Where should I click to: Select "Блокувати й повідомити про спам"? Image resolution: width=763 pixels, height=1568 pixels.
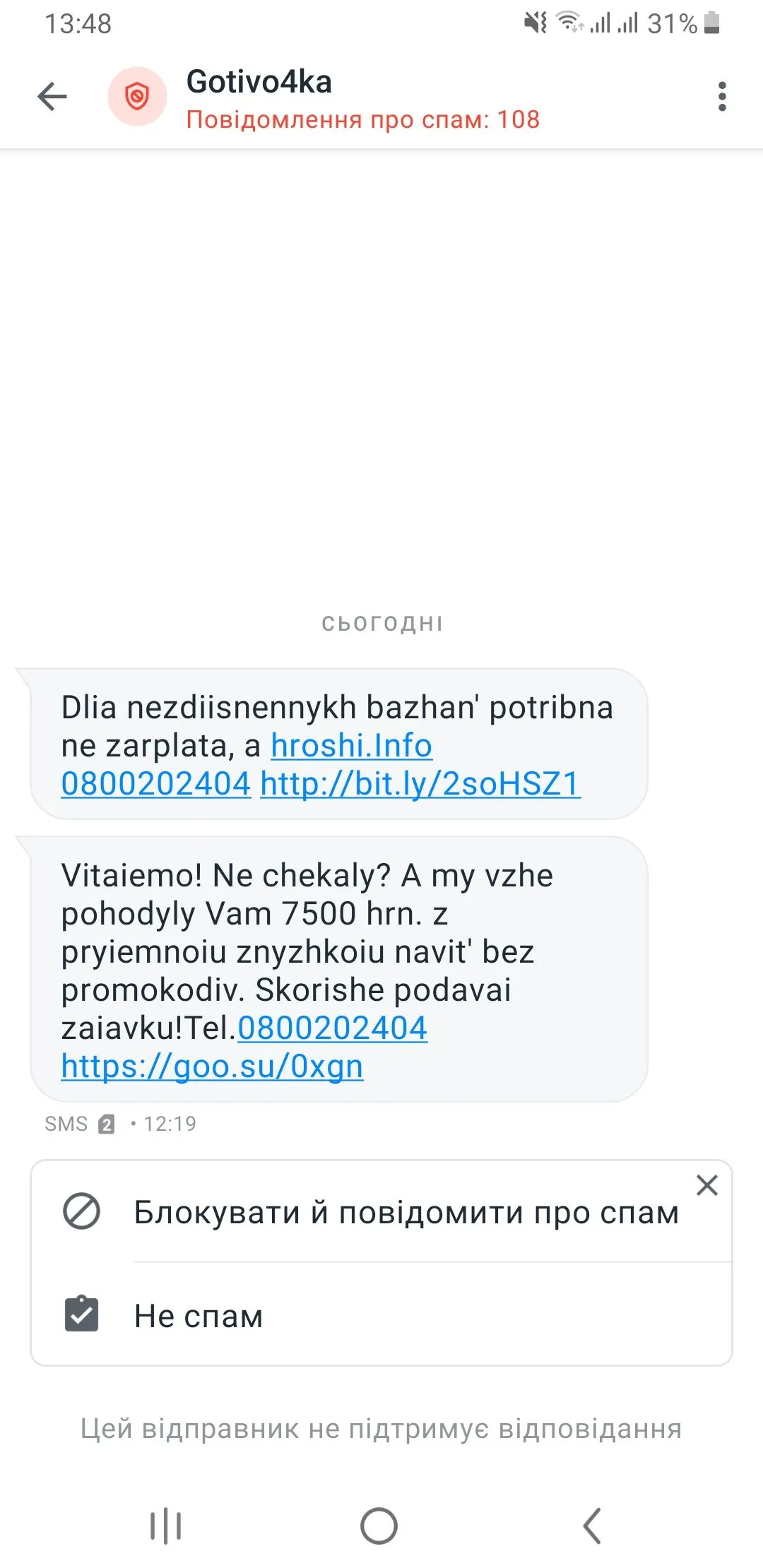406,1213
